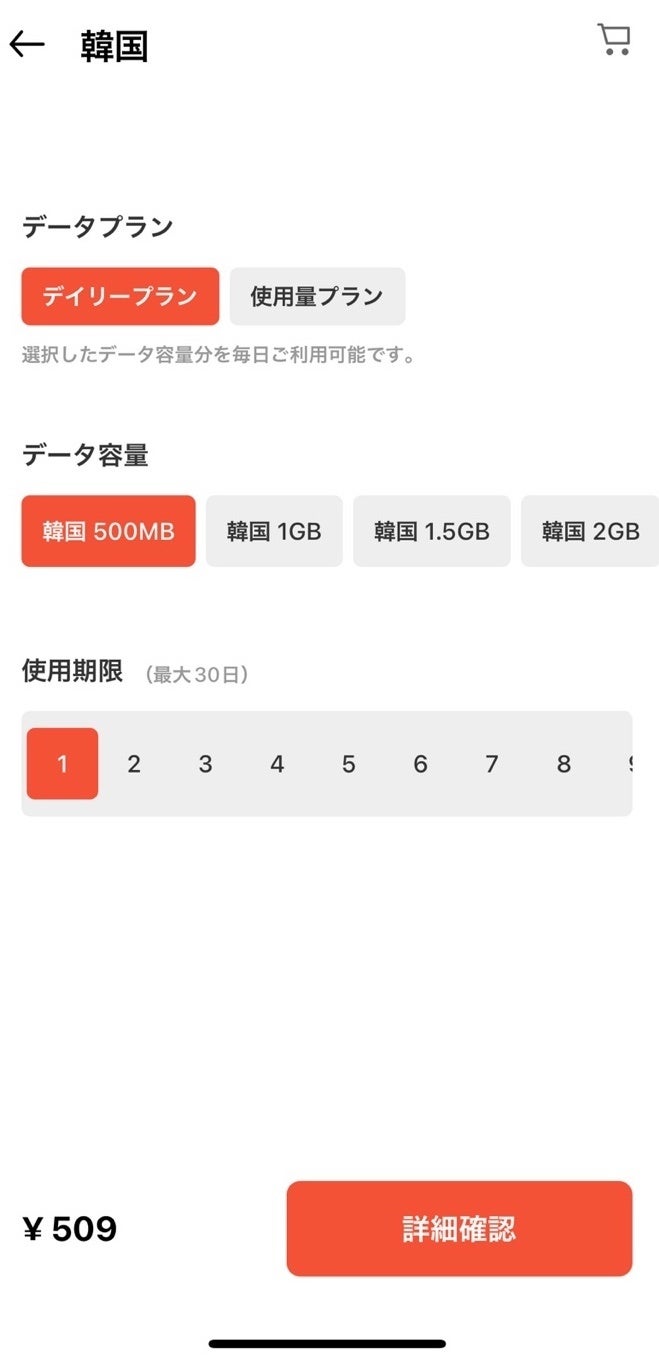Tap the 詳細確認 button

(x=459, y=1229)
